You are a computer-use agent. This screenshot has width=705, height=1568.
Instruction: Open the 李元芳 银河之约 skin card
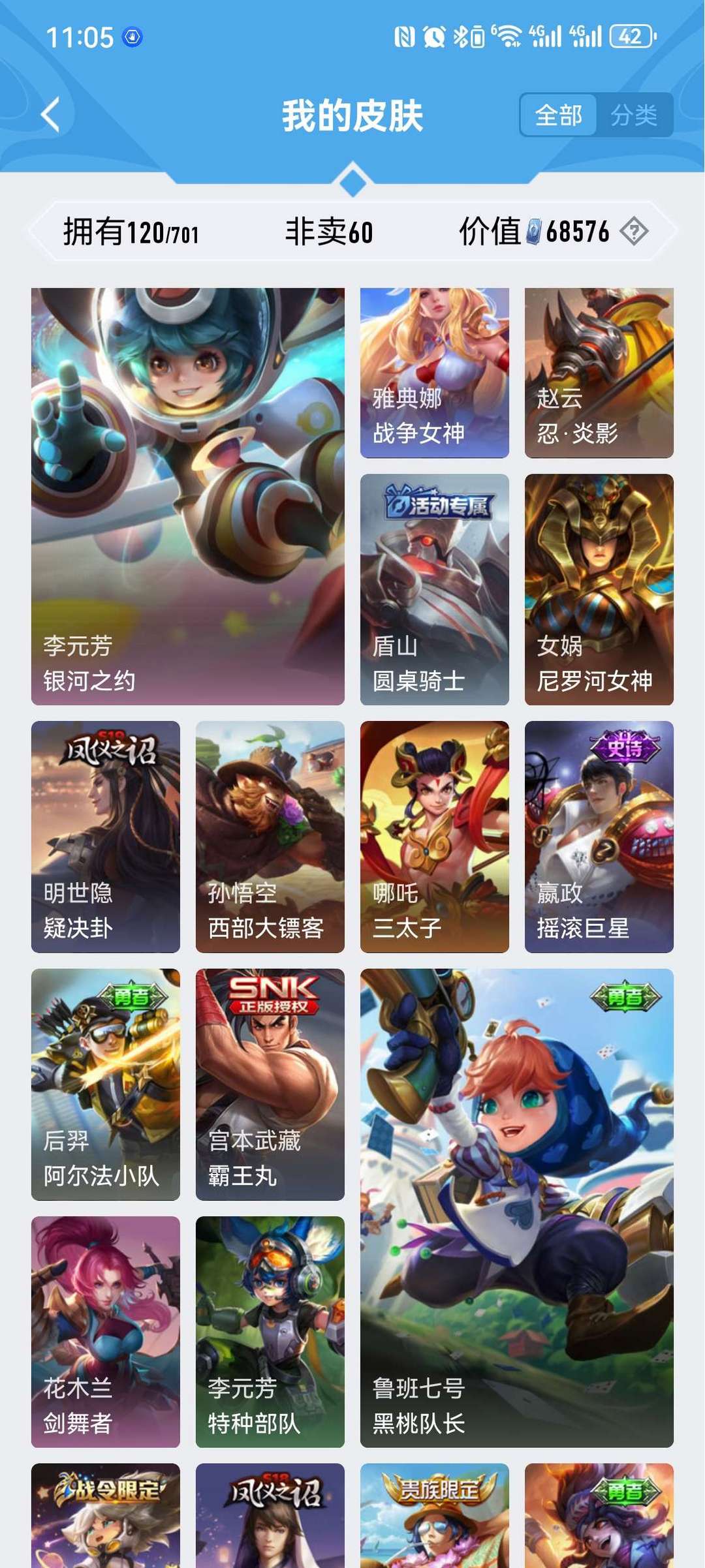(188, 496)
